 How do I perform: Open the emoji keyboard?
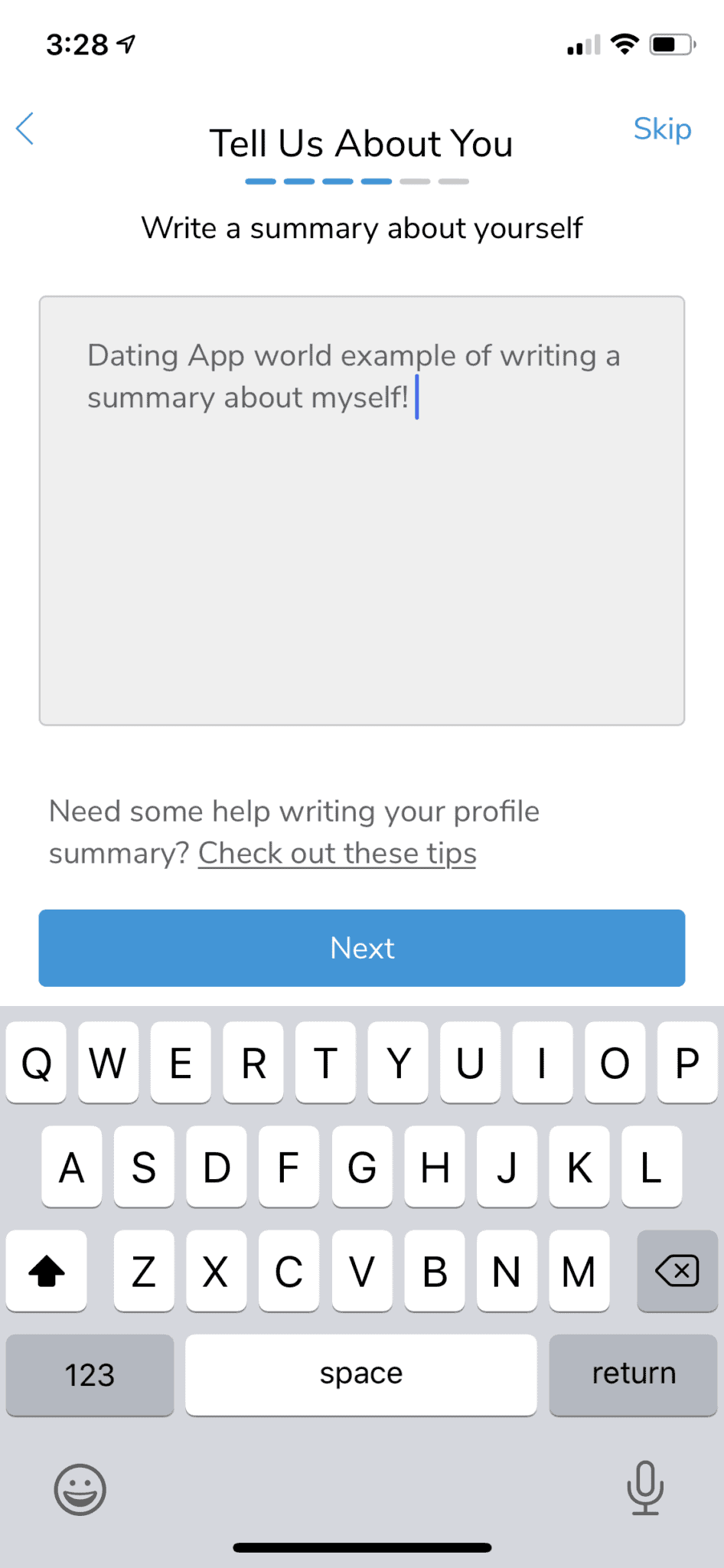80,1489
